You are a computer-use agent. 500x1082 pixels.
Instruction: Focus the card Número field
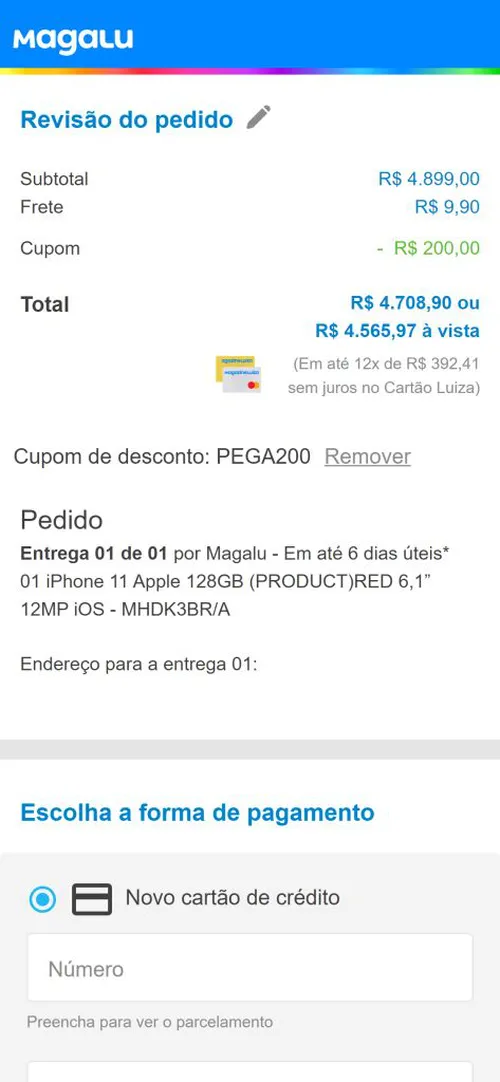(250, 967)
